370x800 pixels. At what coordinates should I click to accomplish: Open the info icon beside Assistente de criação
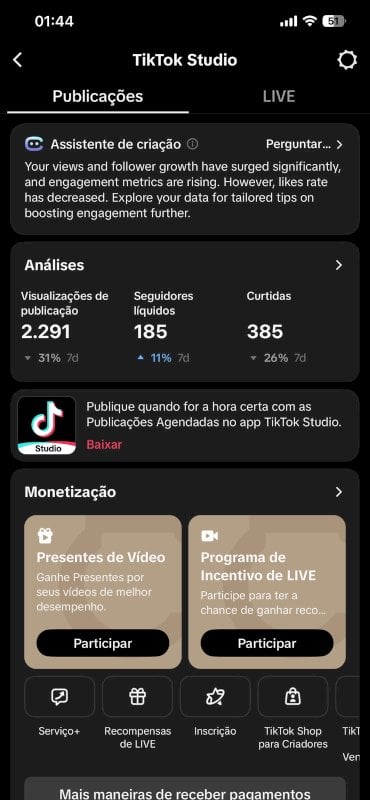(x=192, y=144)
